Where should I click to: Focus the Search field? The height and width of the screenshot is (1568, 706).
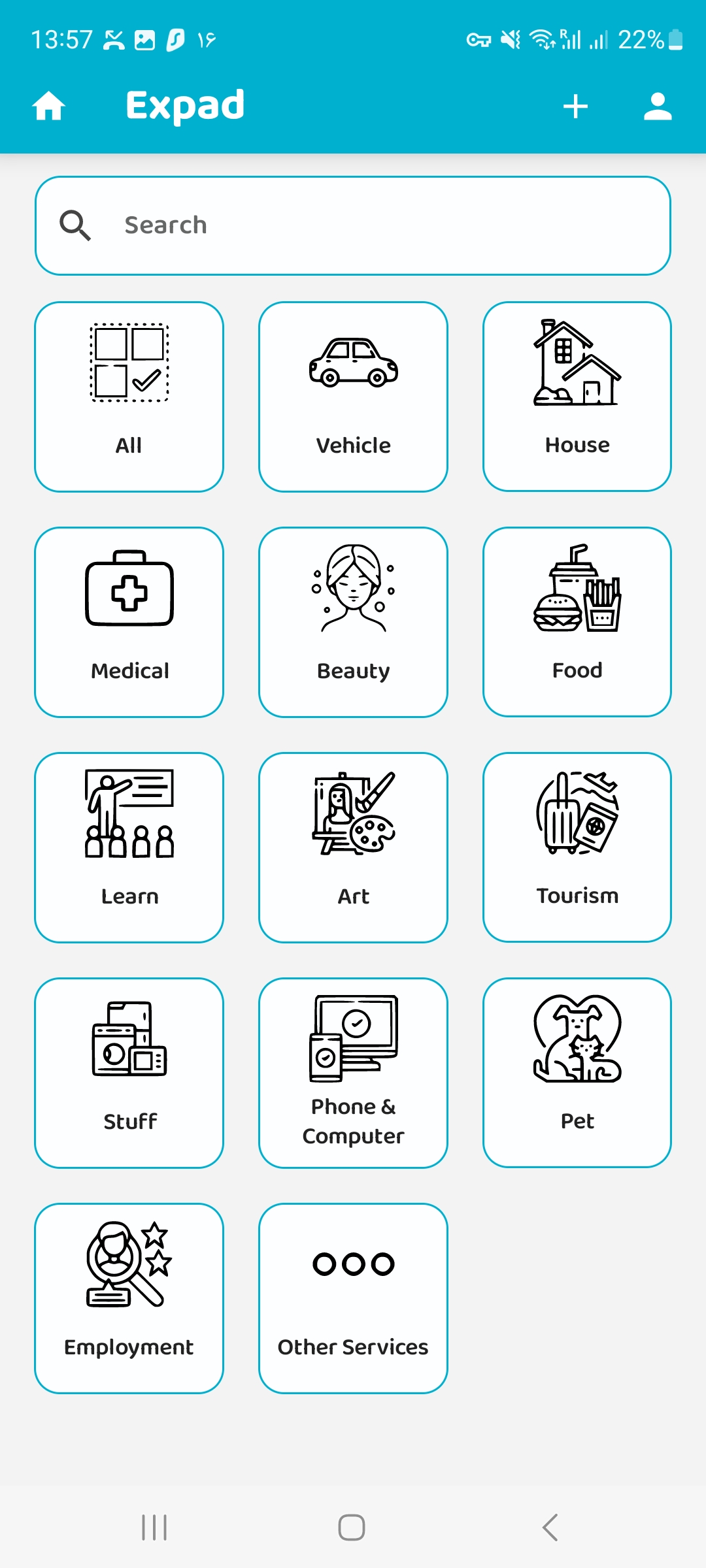coord(353,225)
